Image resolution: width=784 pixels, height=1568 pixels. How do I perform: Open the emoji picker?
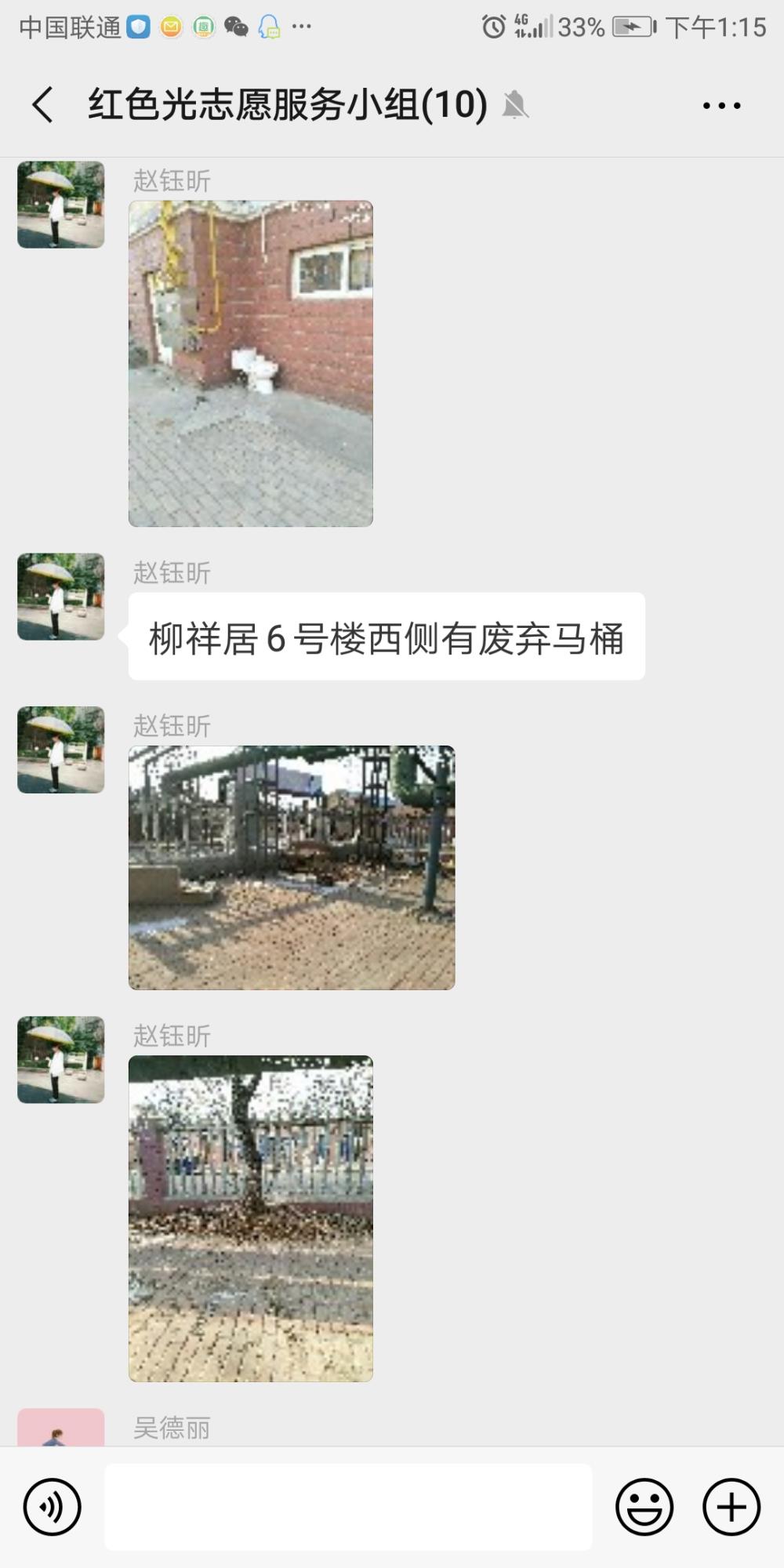click(644, 1507)
